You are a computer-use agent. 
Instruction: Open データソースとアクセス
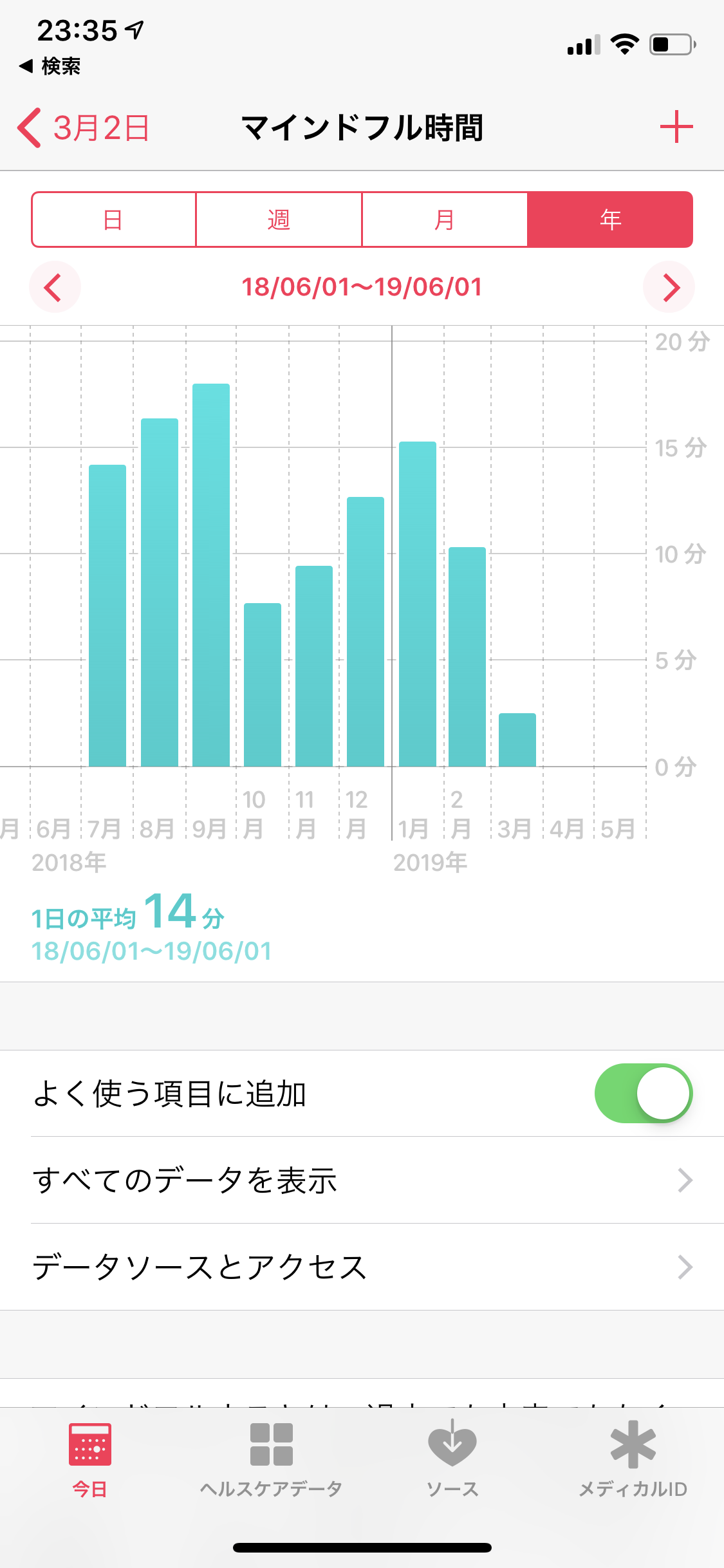click(x=362, y=1267)
